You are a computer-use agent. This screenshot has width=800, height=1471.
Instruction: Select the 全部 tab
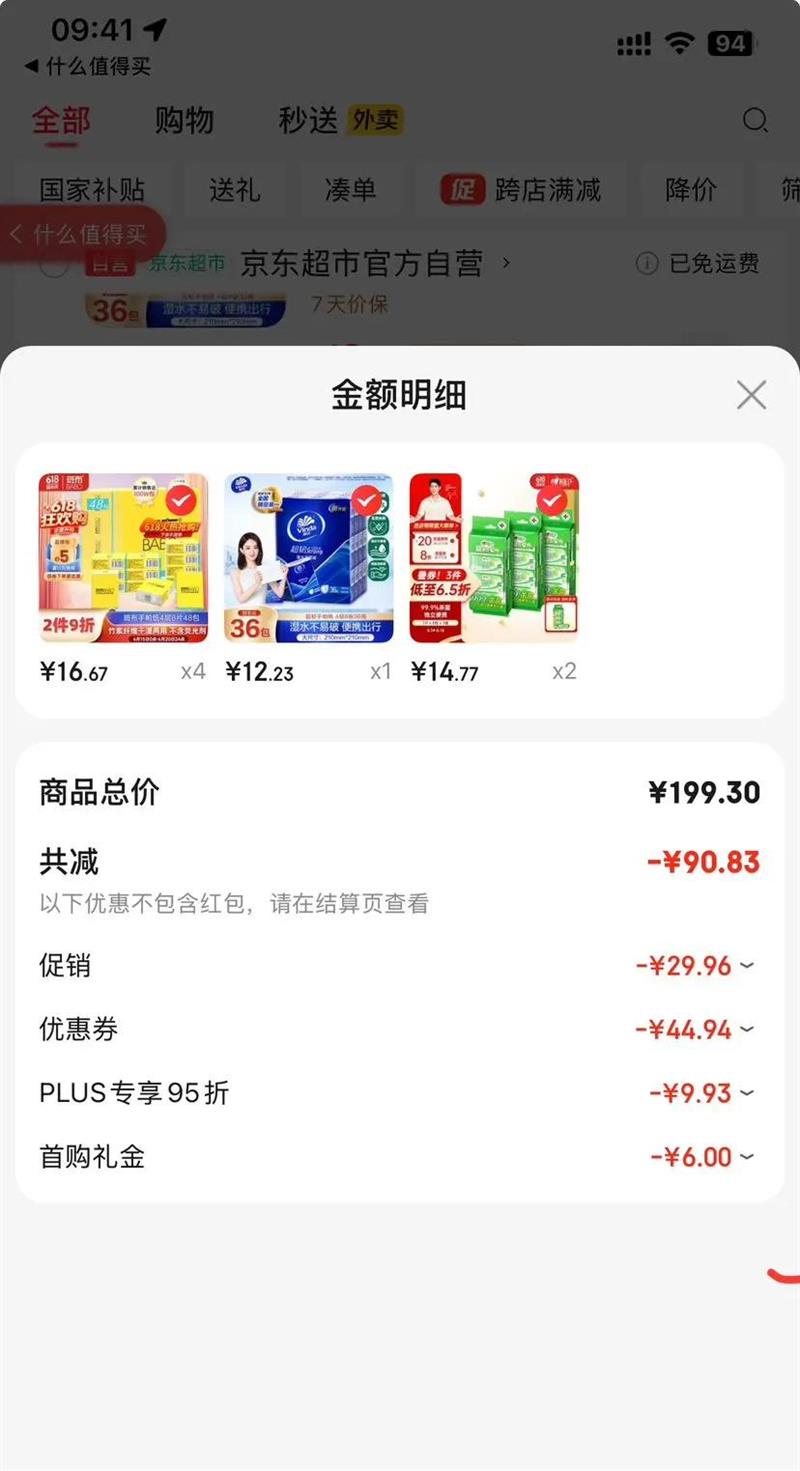click(x=61, y=121)
